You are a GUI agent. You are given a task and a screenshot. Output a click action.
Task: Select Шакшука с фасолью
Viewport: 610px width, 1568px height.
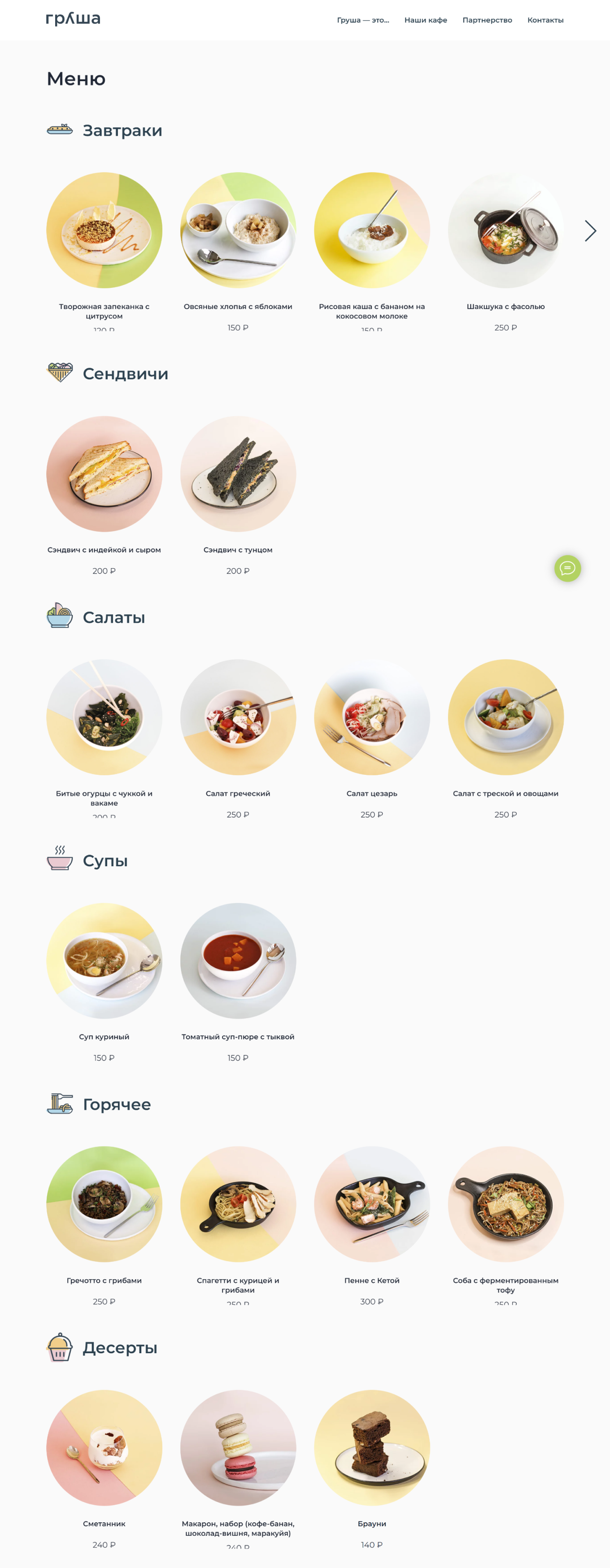coord(505,231)
